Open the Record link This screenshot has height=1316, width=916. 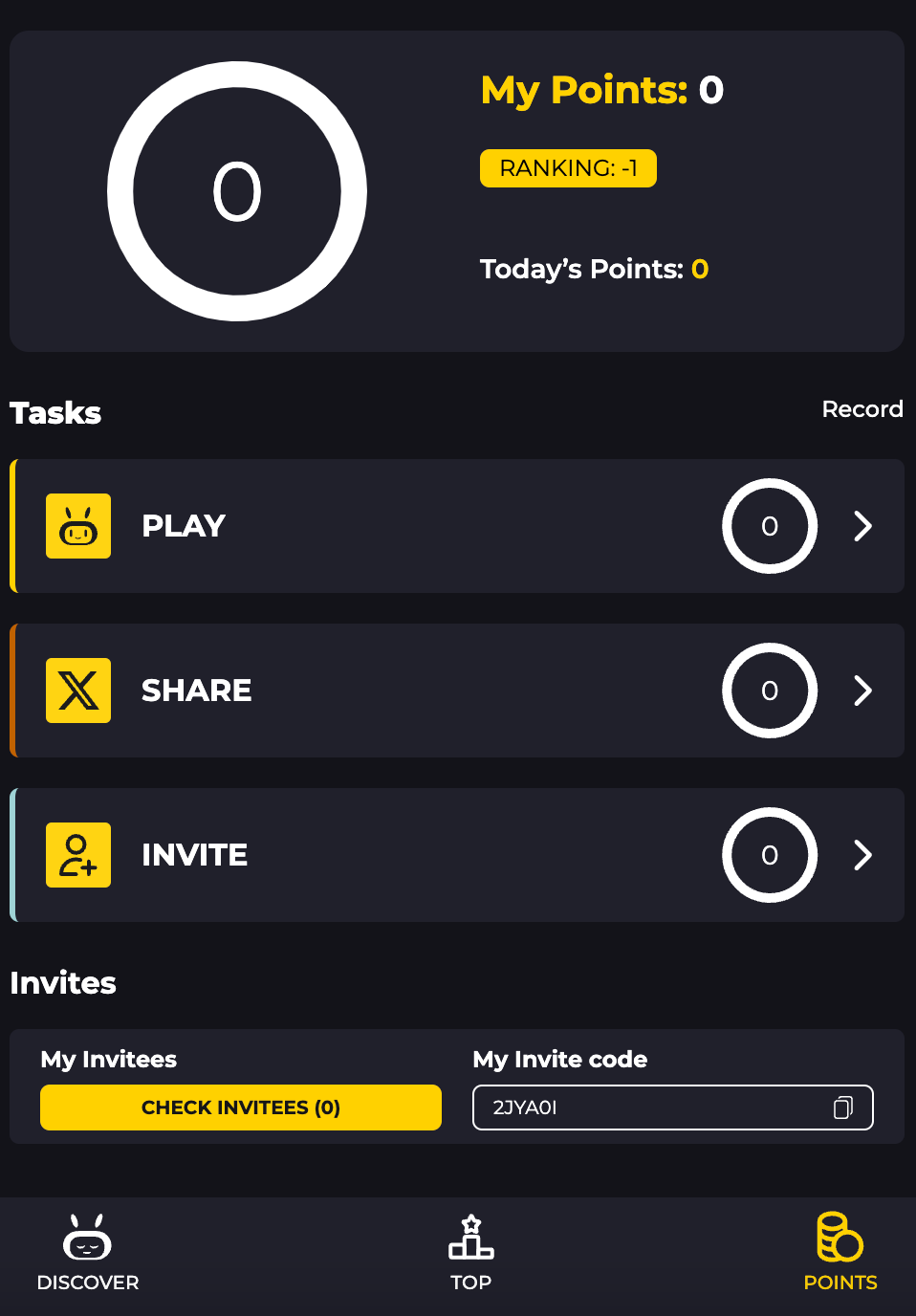tap(861, 409)
